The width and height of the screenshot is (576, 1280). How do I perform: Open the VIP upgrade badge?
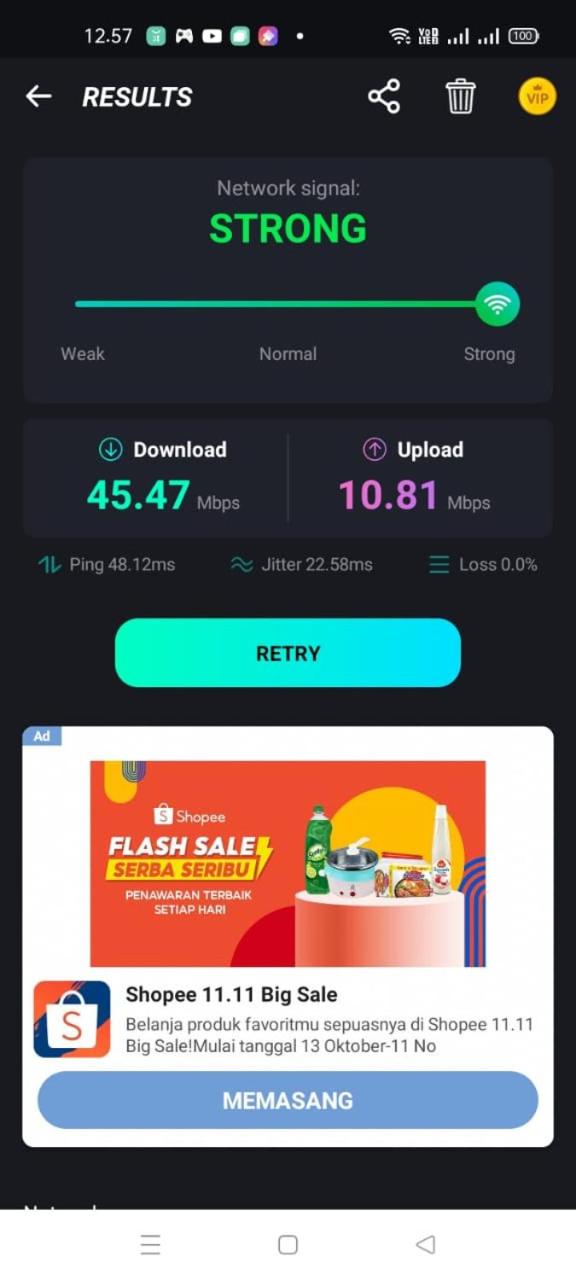tap(537, 97)
